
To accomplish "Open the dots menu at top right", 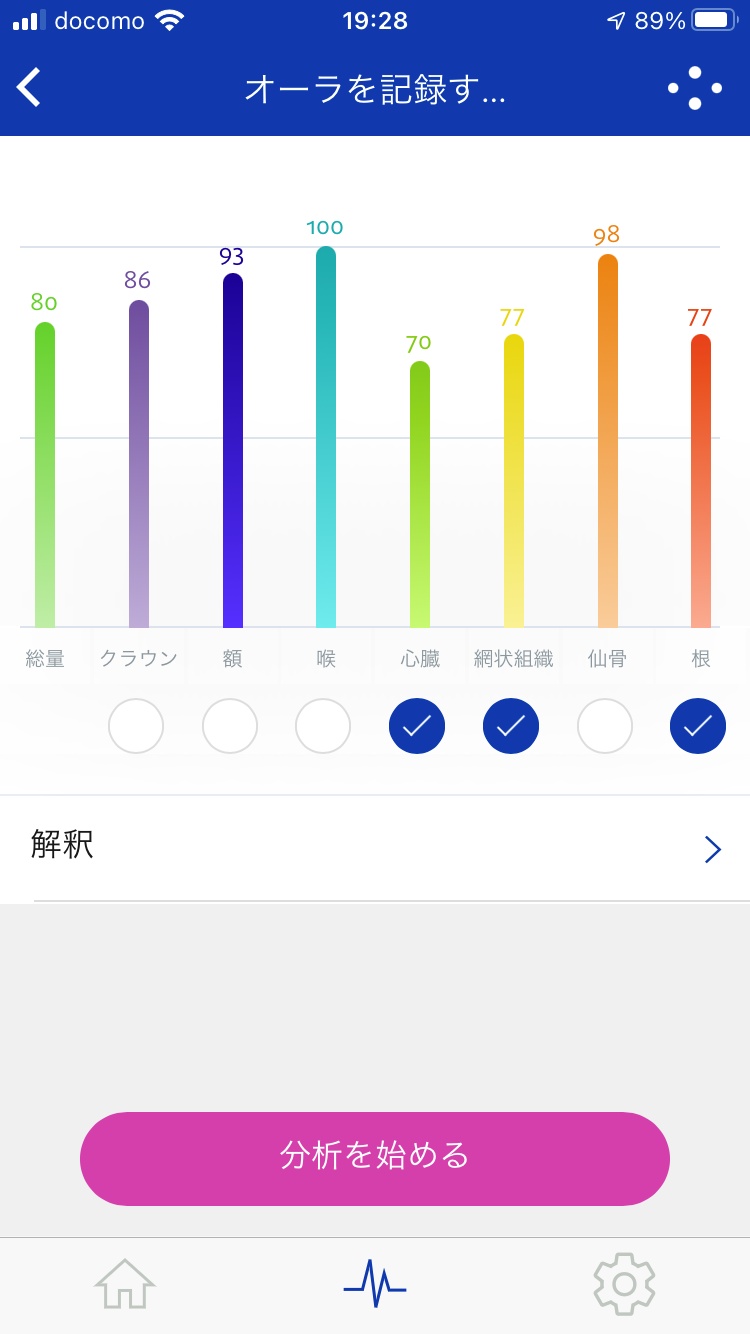I will pos(694,87).
